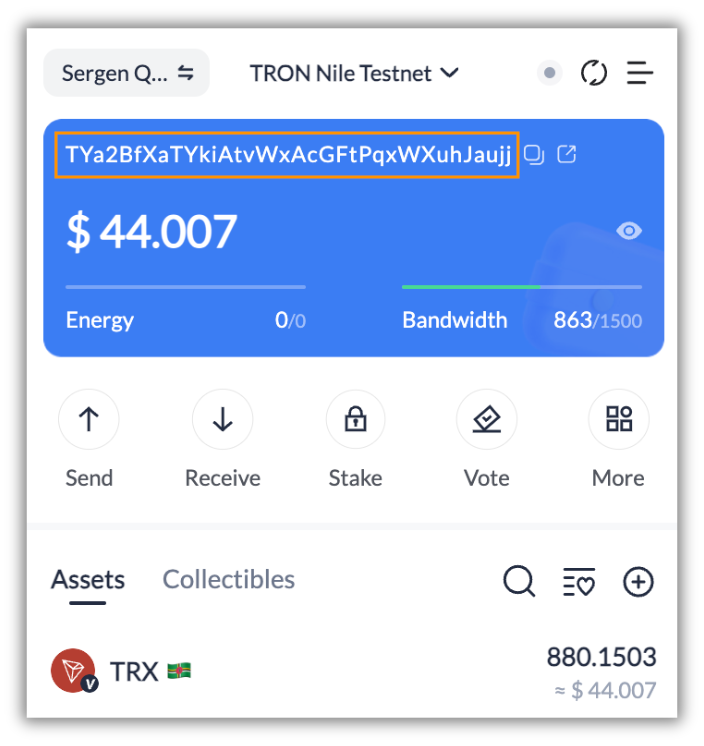Tap the refresh icon in the header
This screenshot has width=704, height=746.
tap(594, 73)
